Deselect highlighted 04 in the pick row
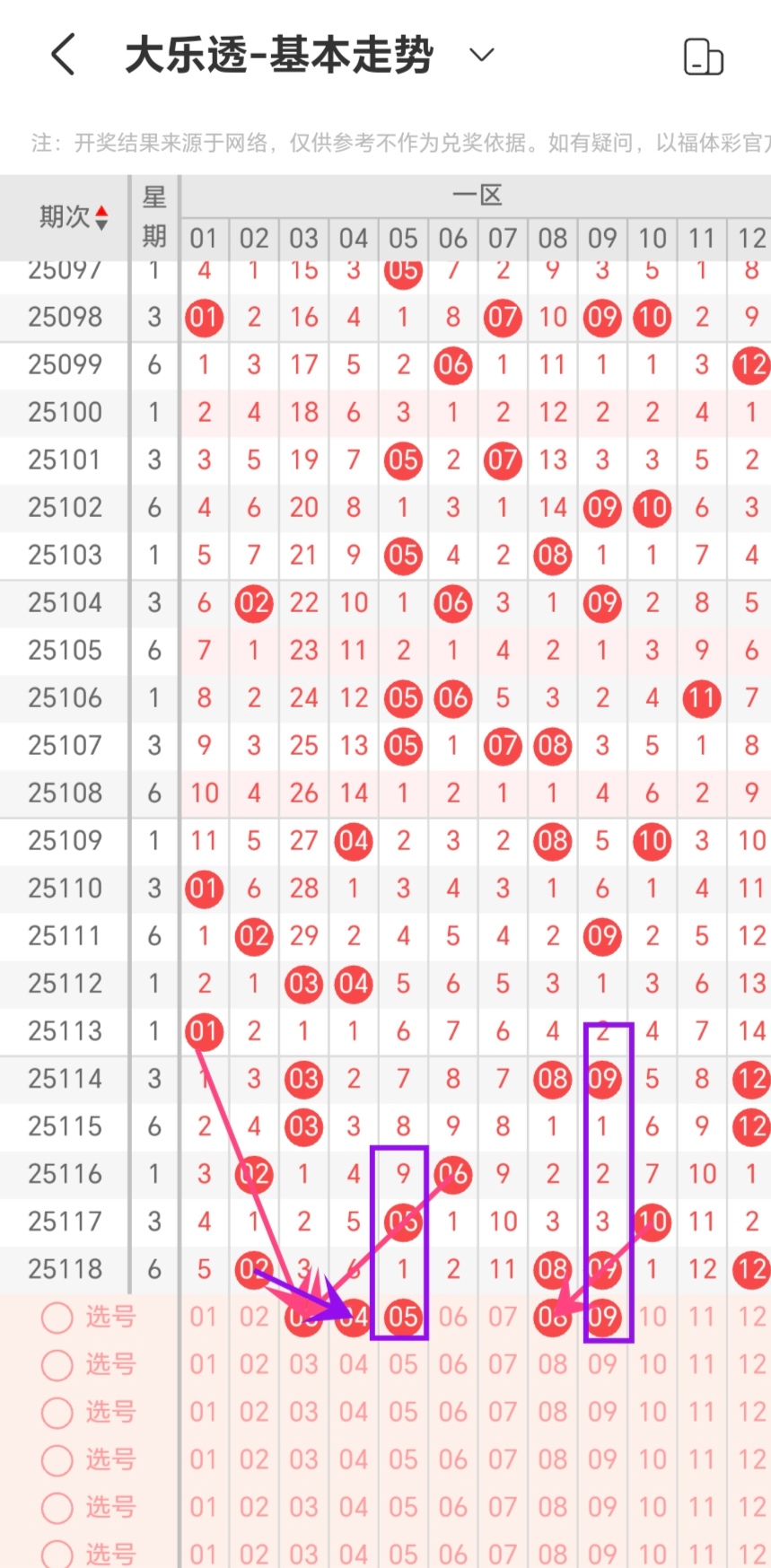Viewport: 771px width, 1568px height. pyautogui.click(x=354, y=1318)
